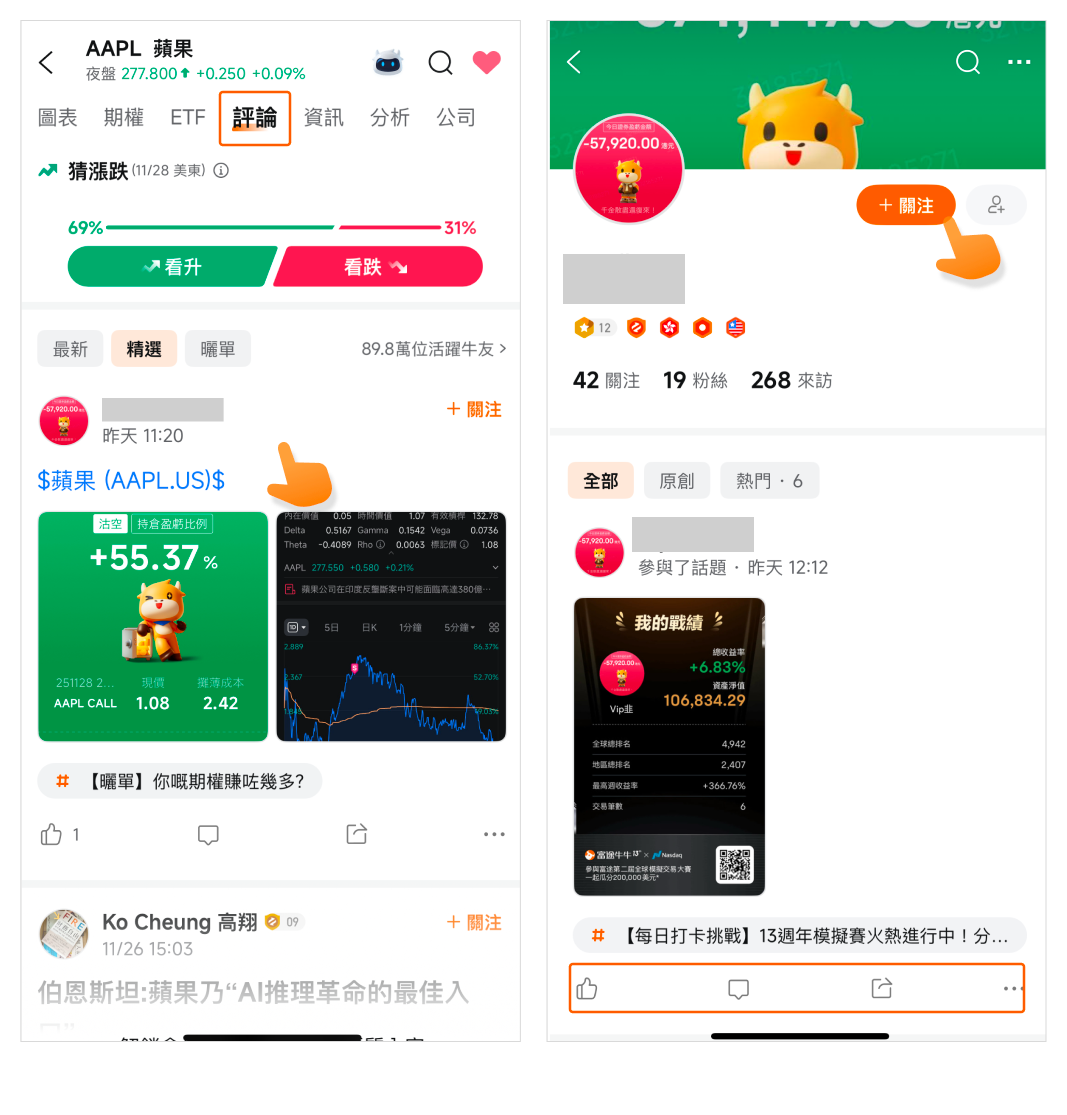Open the +55.37% position share image
Image resolution: width=1067 pixels, height=1115 pixels.
(153, 626)
